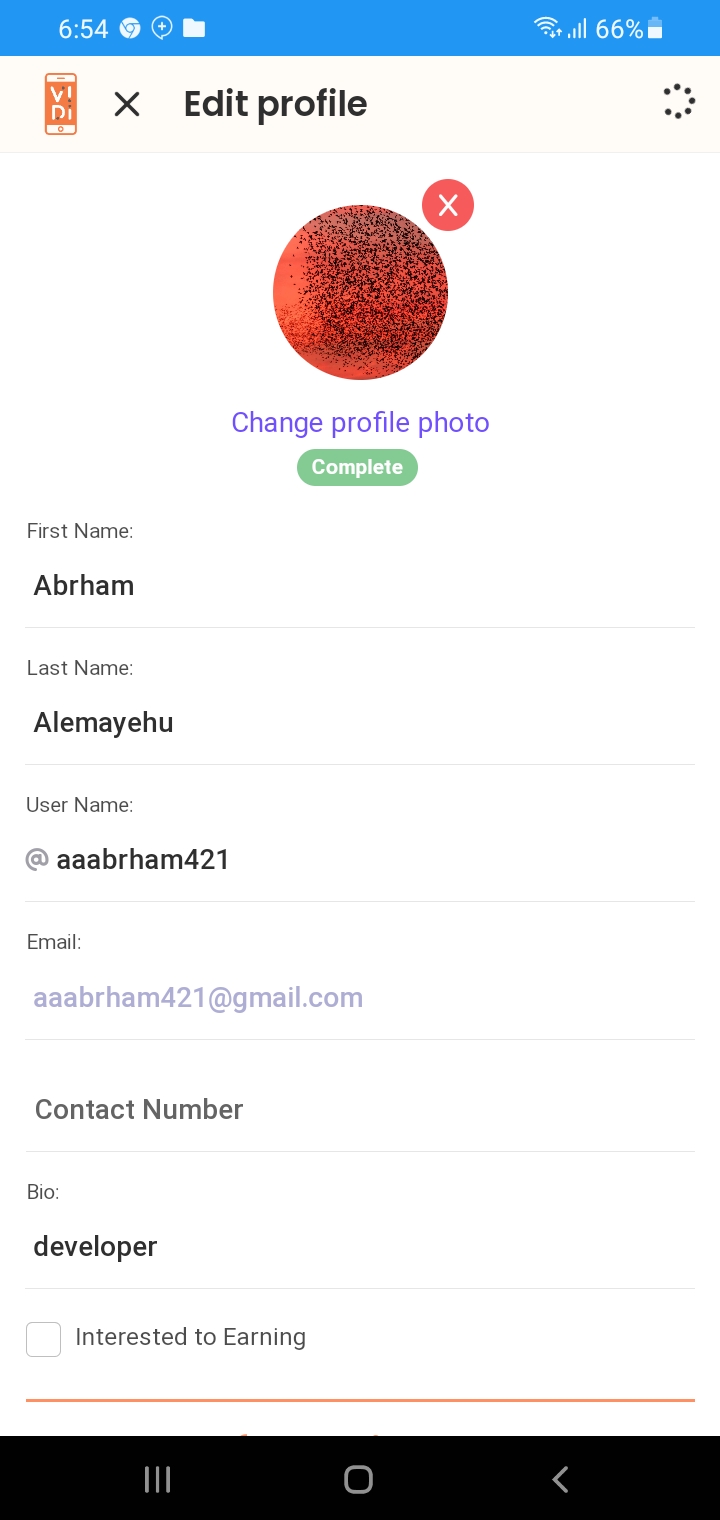This screenshot has height=1520, width=720.
Task: Open recent apps from navigation bar
Action: [158, 1479]
